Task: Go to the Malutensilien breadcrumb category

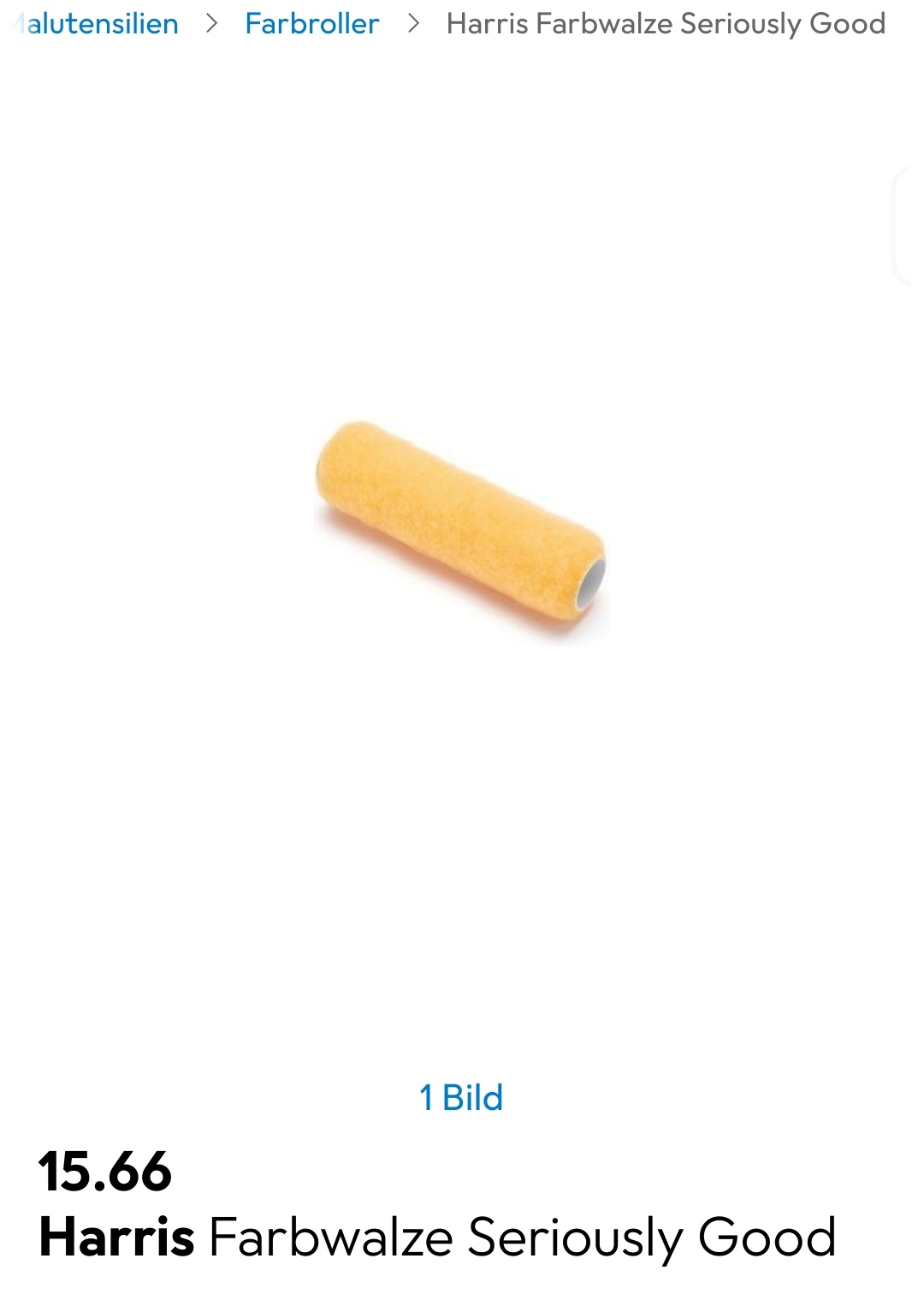Action: coord(98,24)
